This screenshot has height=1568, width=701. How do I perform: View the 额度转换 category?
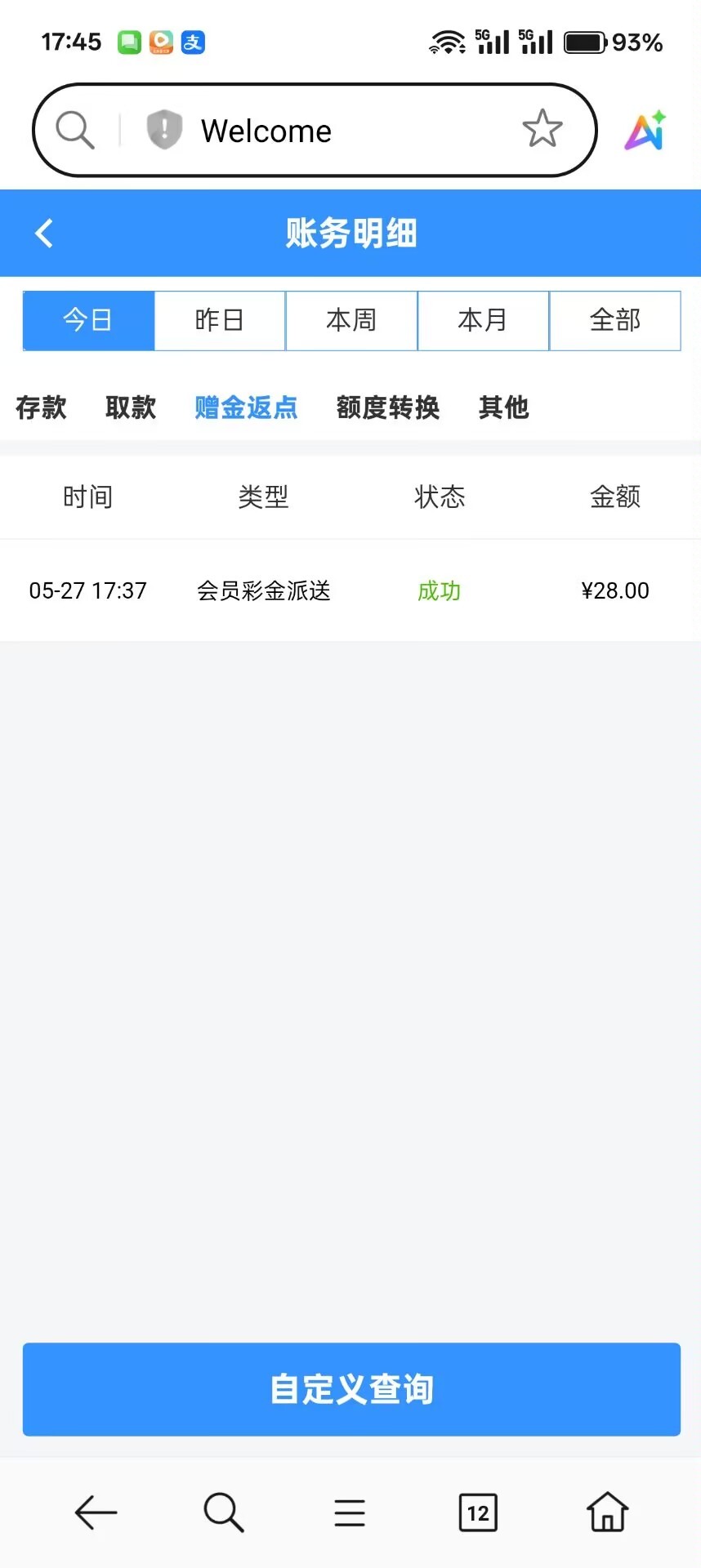pos(388,407)
